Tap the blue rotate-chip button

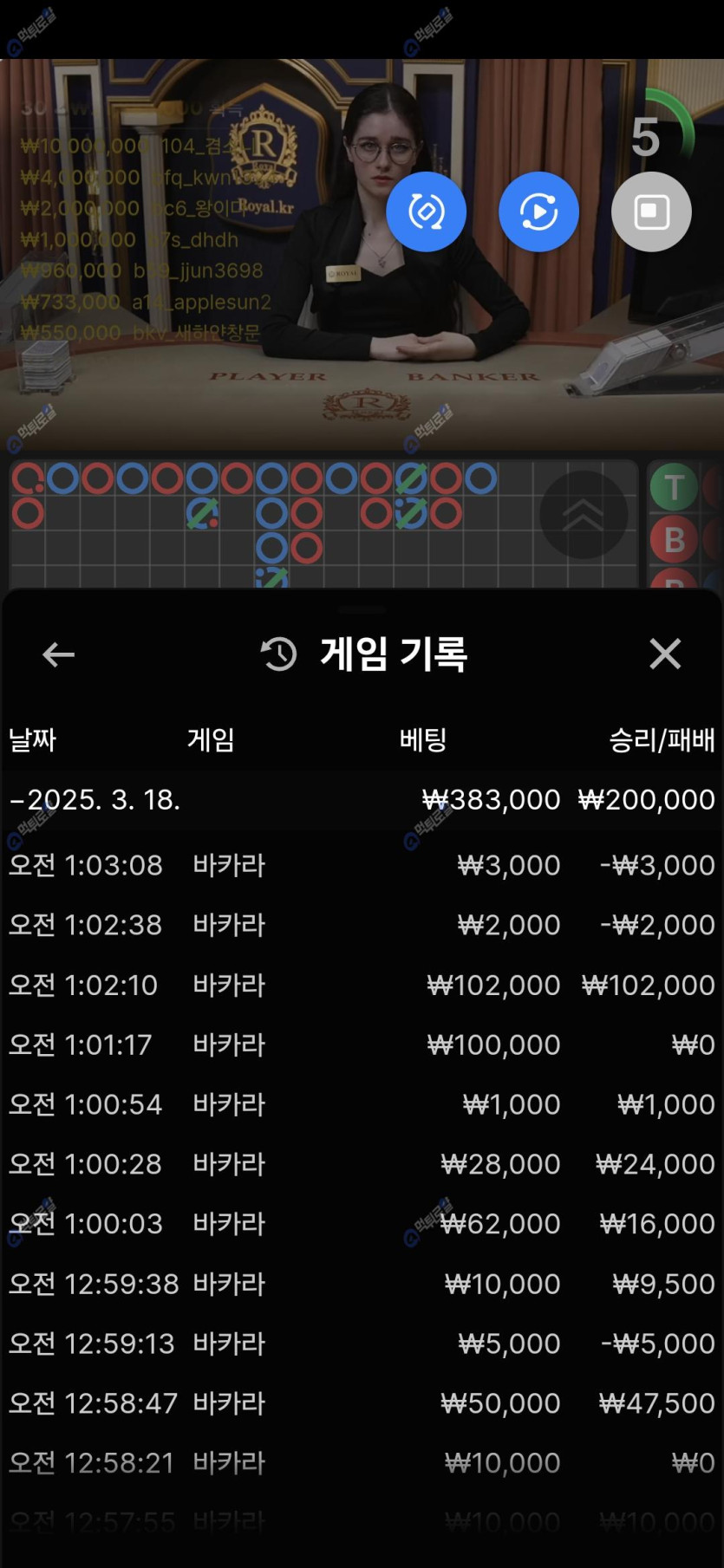point(426,211)
